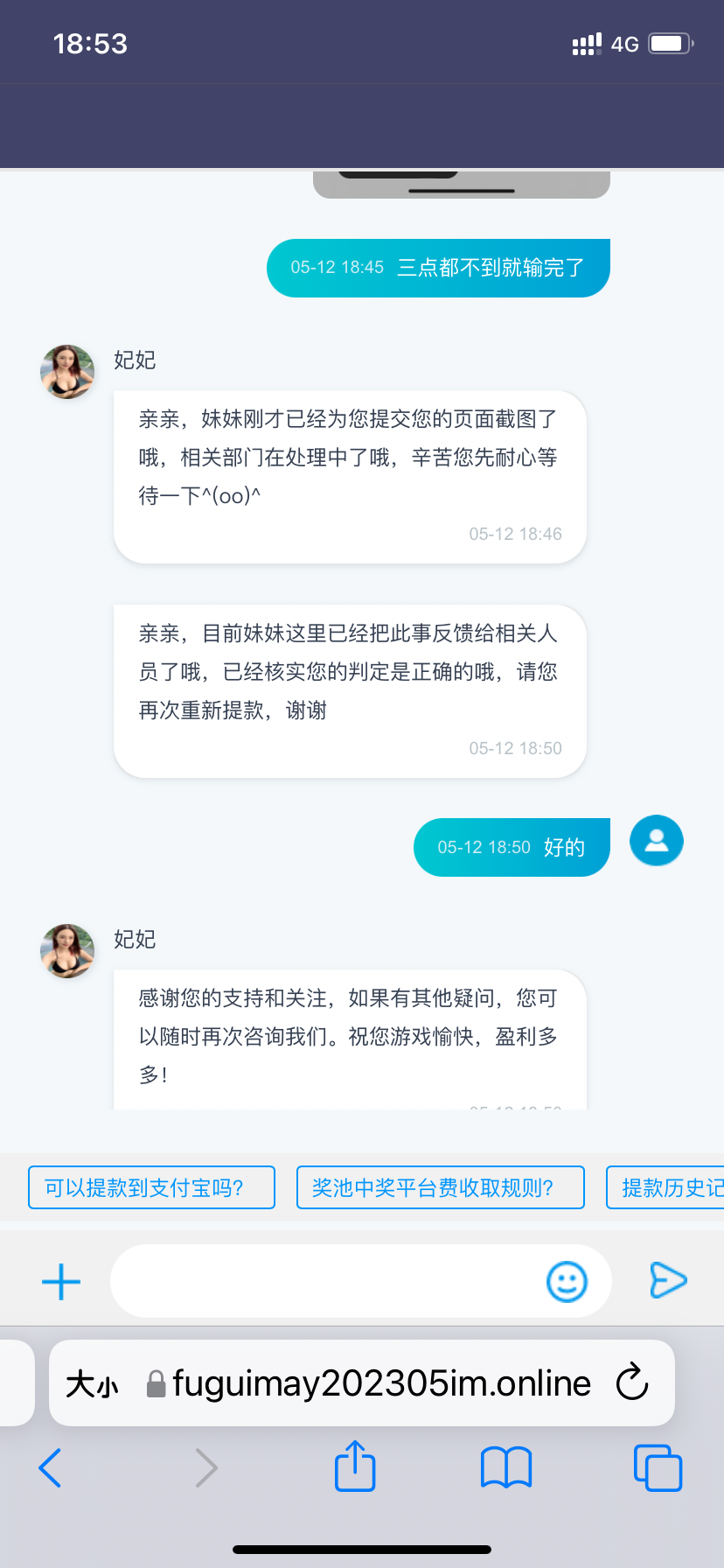
Task: Select the quick question 可以提款到支付宝吗?
Action: [x=151, y=1187]
